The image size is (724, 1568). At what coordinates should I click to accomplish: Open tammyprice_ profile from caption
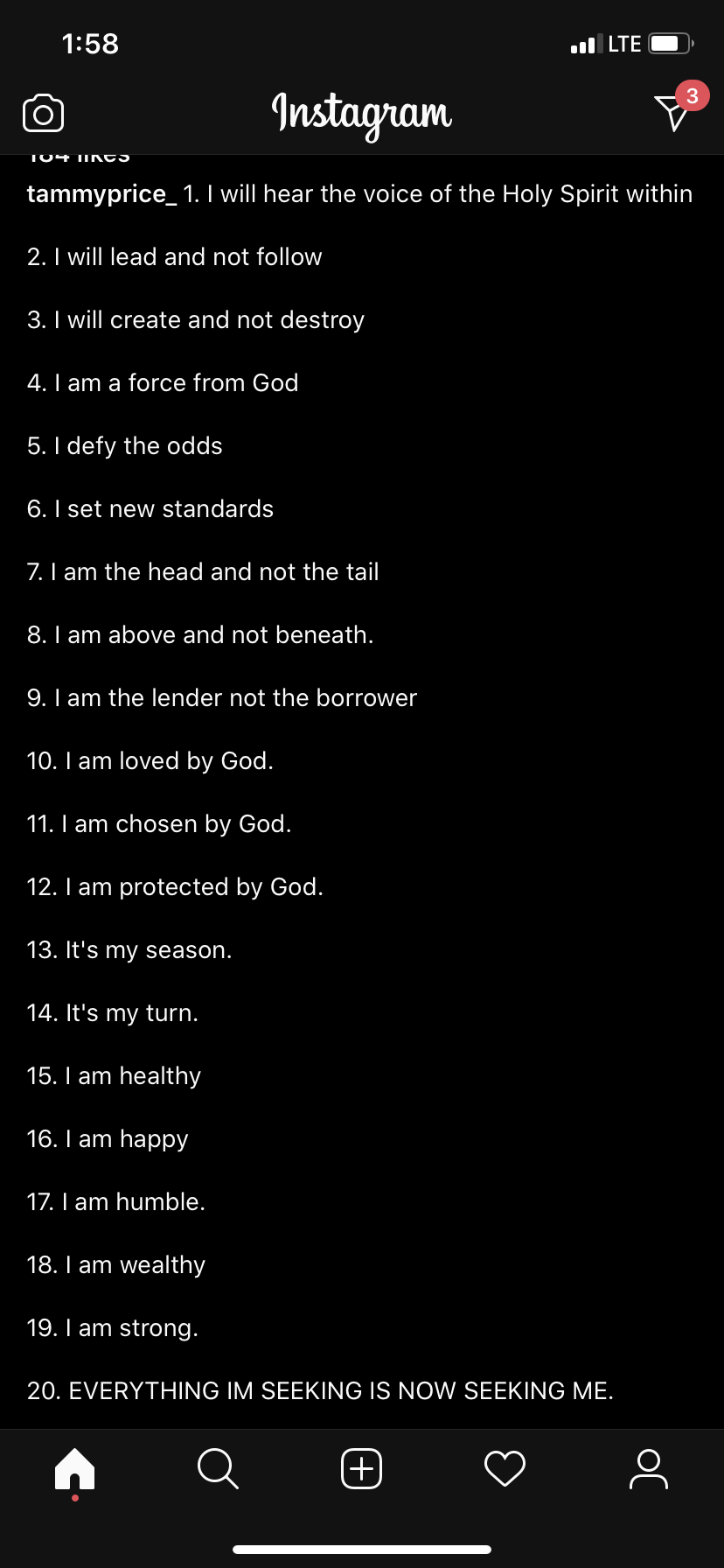[x=101, y=194]
